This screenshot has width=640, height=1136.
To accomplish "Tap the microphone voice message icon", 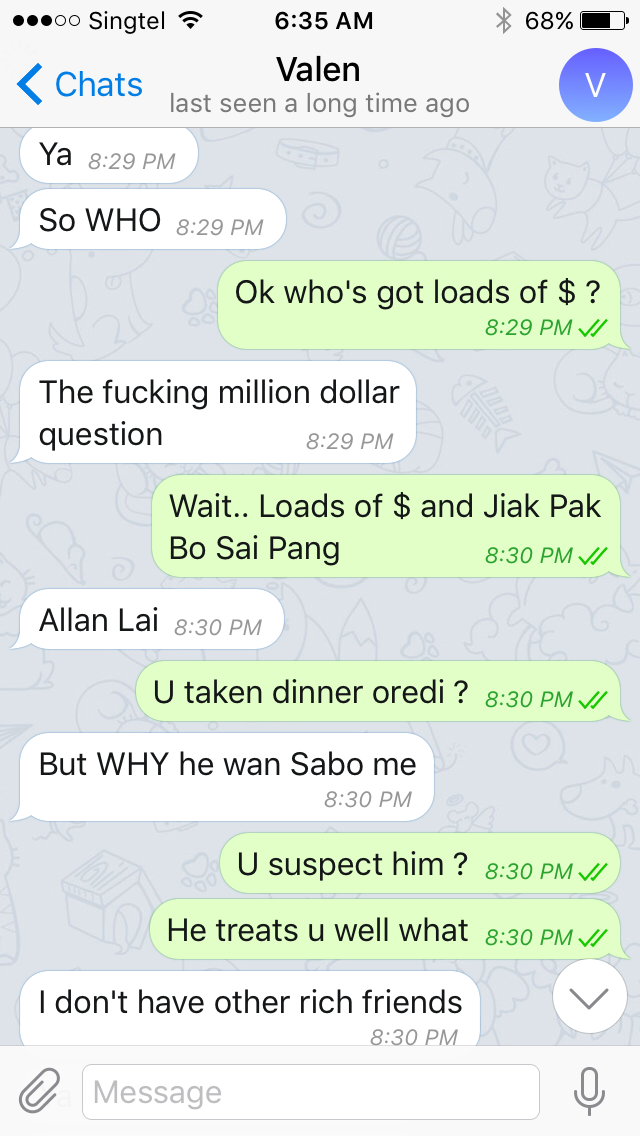I will [589, 1091].
